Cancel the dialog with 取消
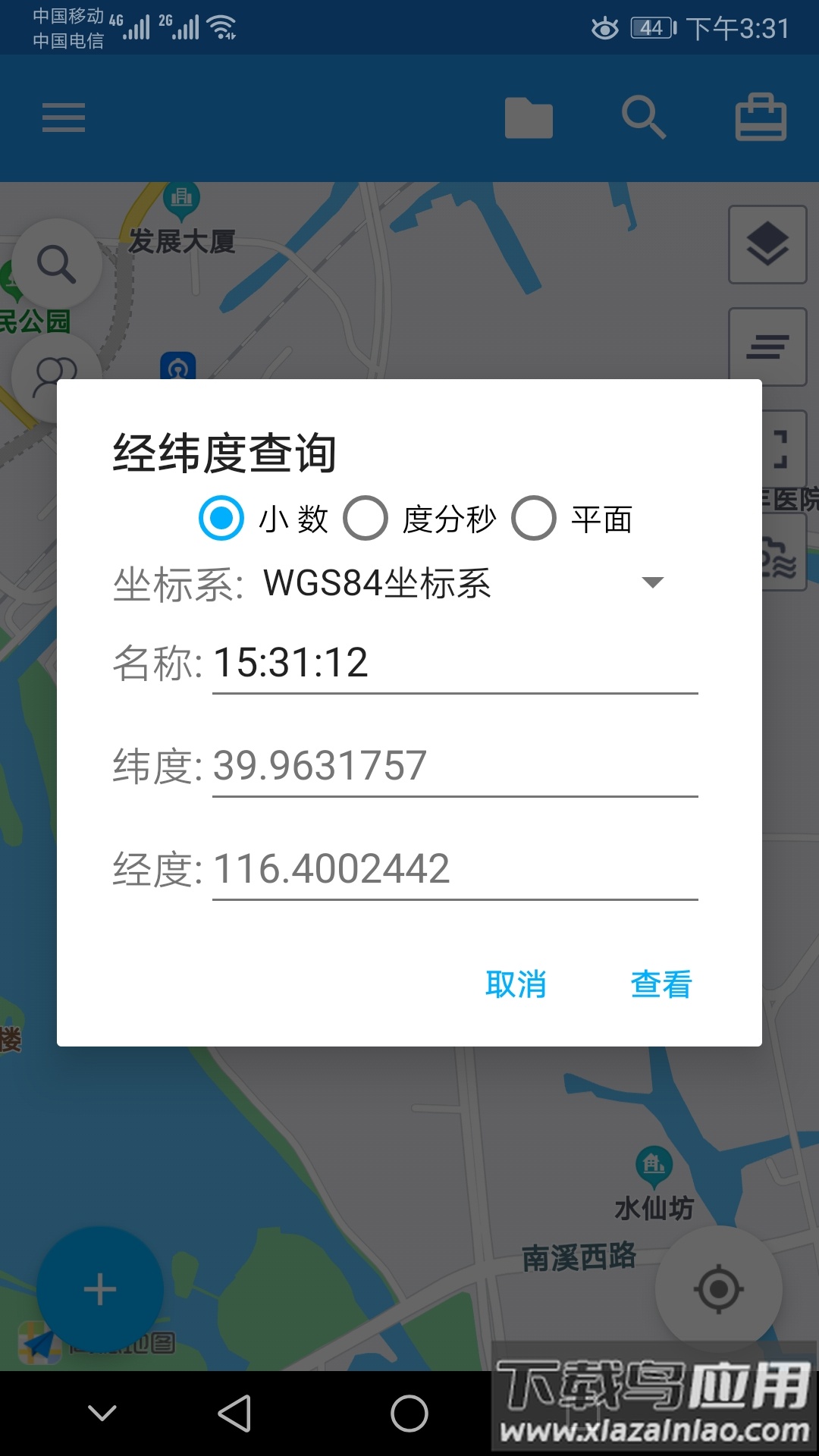The height and width of the screenshot is (1456, 819). (516, 984)
